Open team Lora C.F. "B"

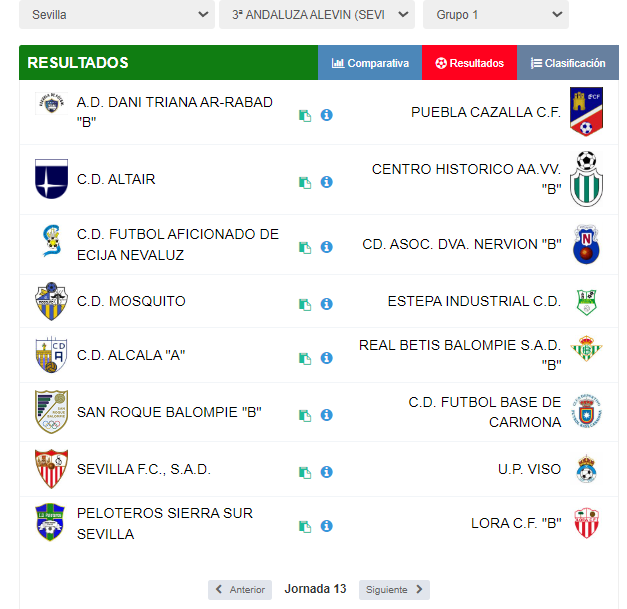pyautogui.click(x=516, y=522)
